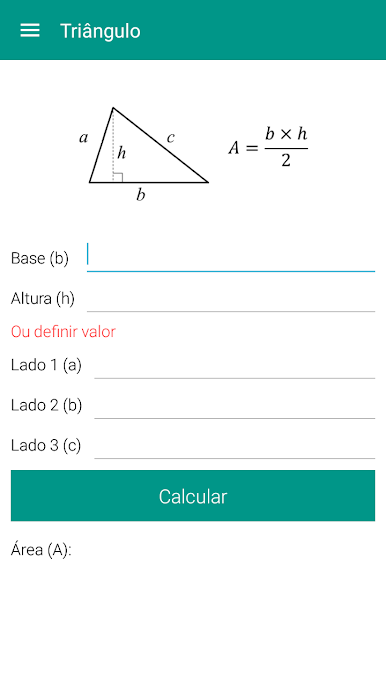Image resolution: width=386 pixels, height=686 pixels.
Task: Enter the Lado 2 (b) field
Action: (235, 405)
